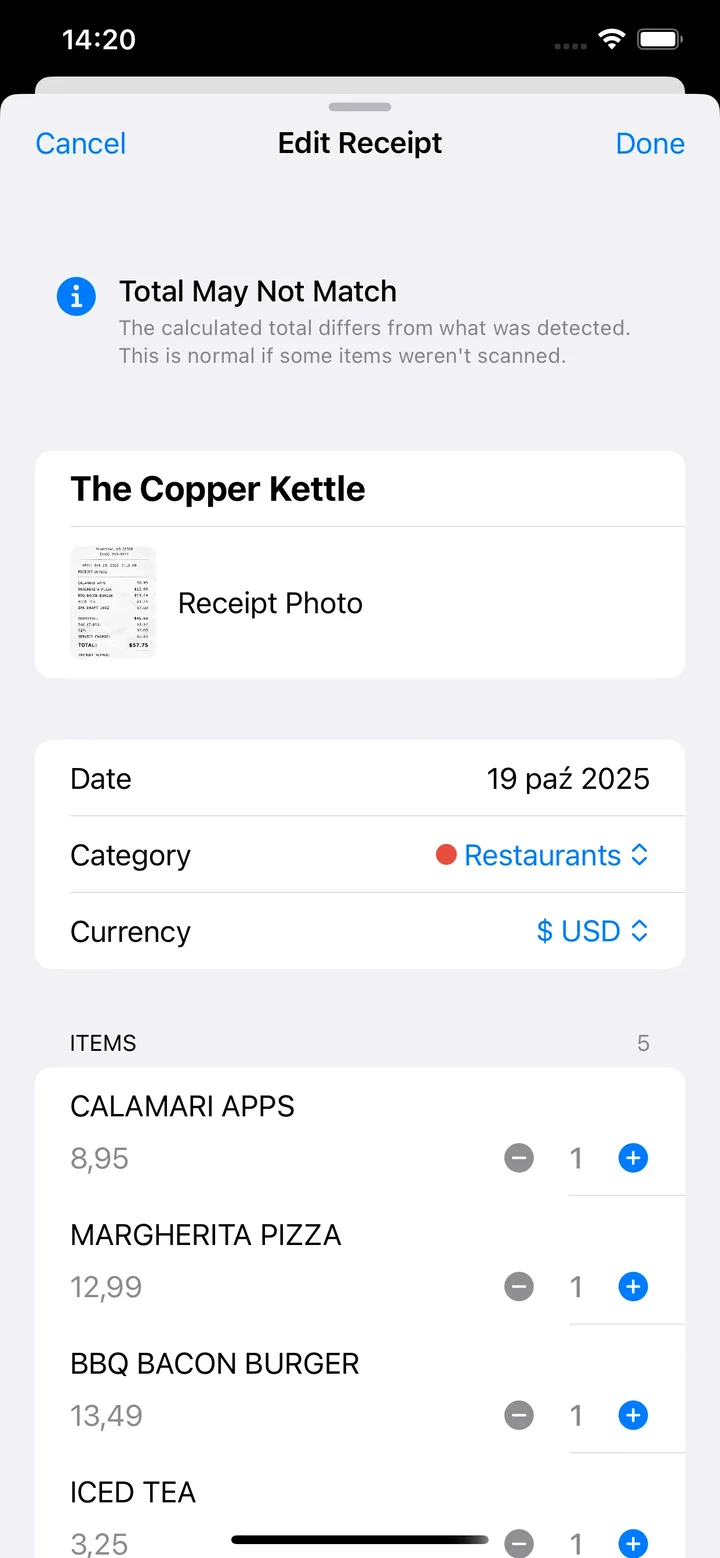Open the Receipt Photo thumbnail
Image resolution: width=720 pixels, height=1558 pixels.
pyautogui.click(x=113, y=602)
